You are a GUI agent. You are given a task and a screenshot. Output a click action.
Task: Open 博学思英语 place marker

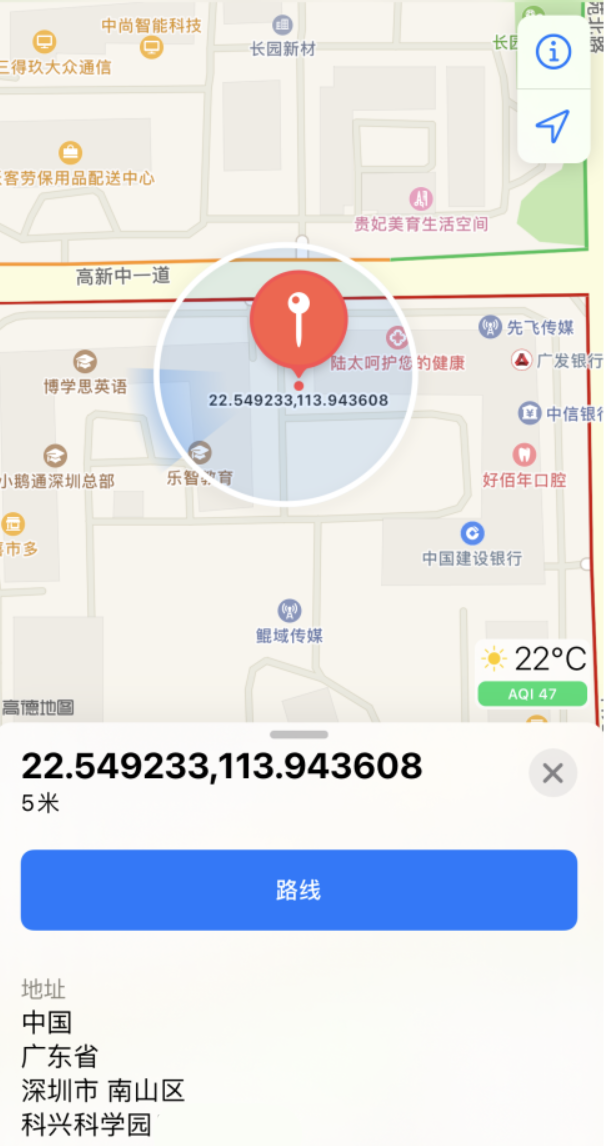click(85, 362)
